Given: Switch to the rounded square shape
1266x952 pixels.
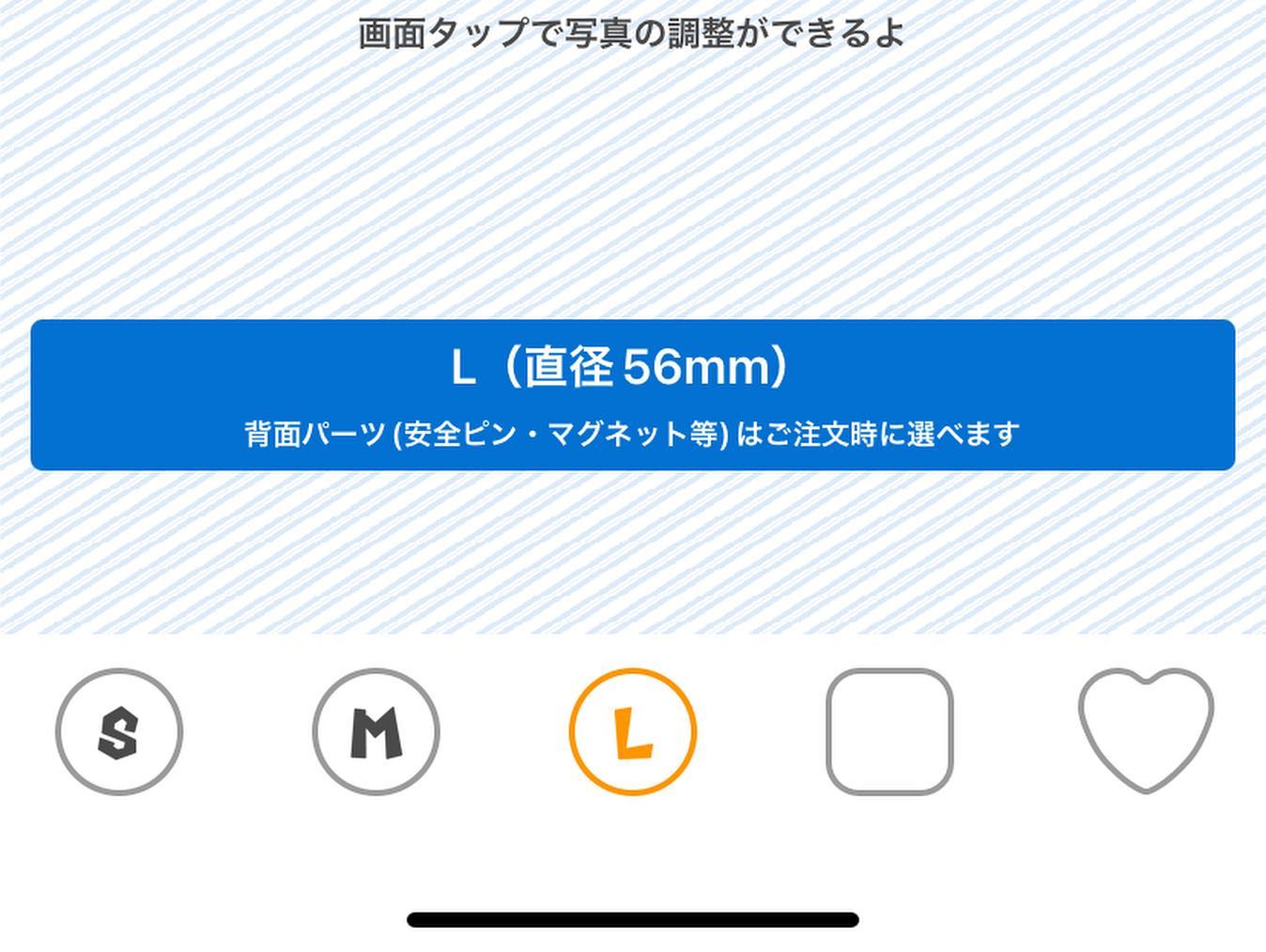Looking at the screenshot, I should (889, 732).
